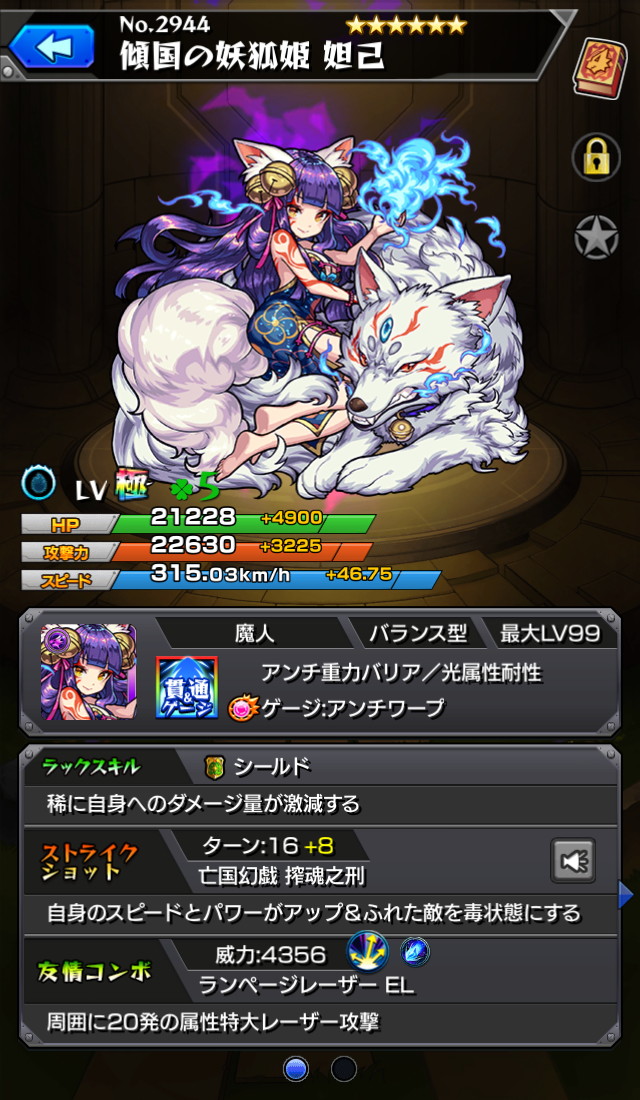Tap the blue arrow for next page
The height and width of the screenshot is (1100, 640).
[x=627, y=895]
